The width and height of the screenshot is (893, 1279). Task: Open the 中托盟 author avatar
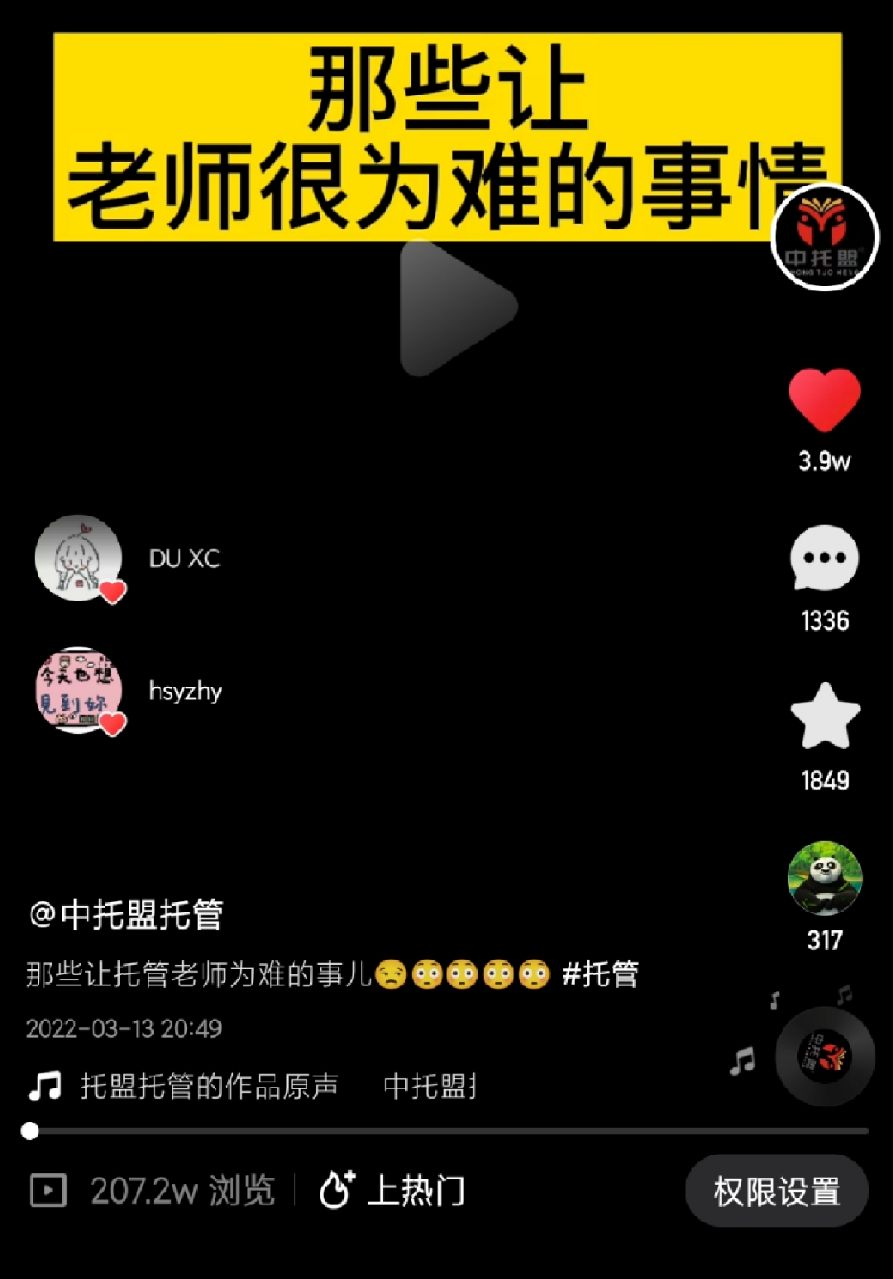pyautogui.click(x=825, y=237)
